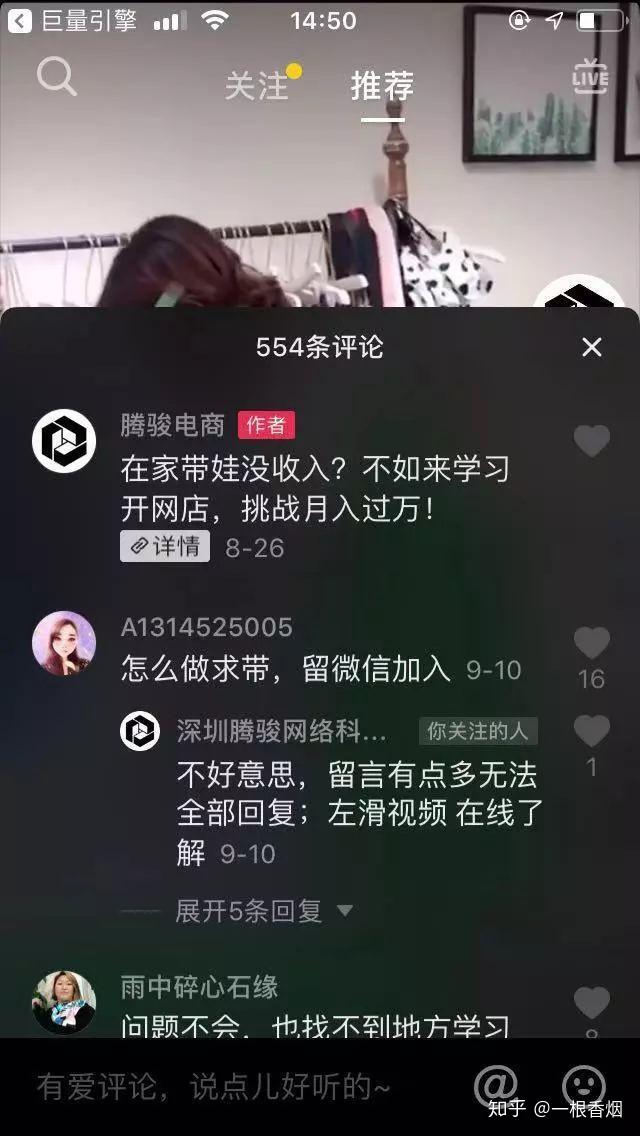The image size is (640, 1136).
Task: Open the 详情 link in author's comment
Action: tap(165, 546)
